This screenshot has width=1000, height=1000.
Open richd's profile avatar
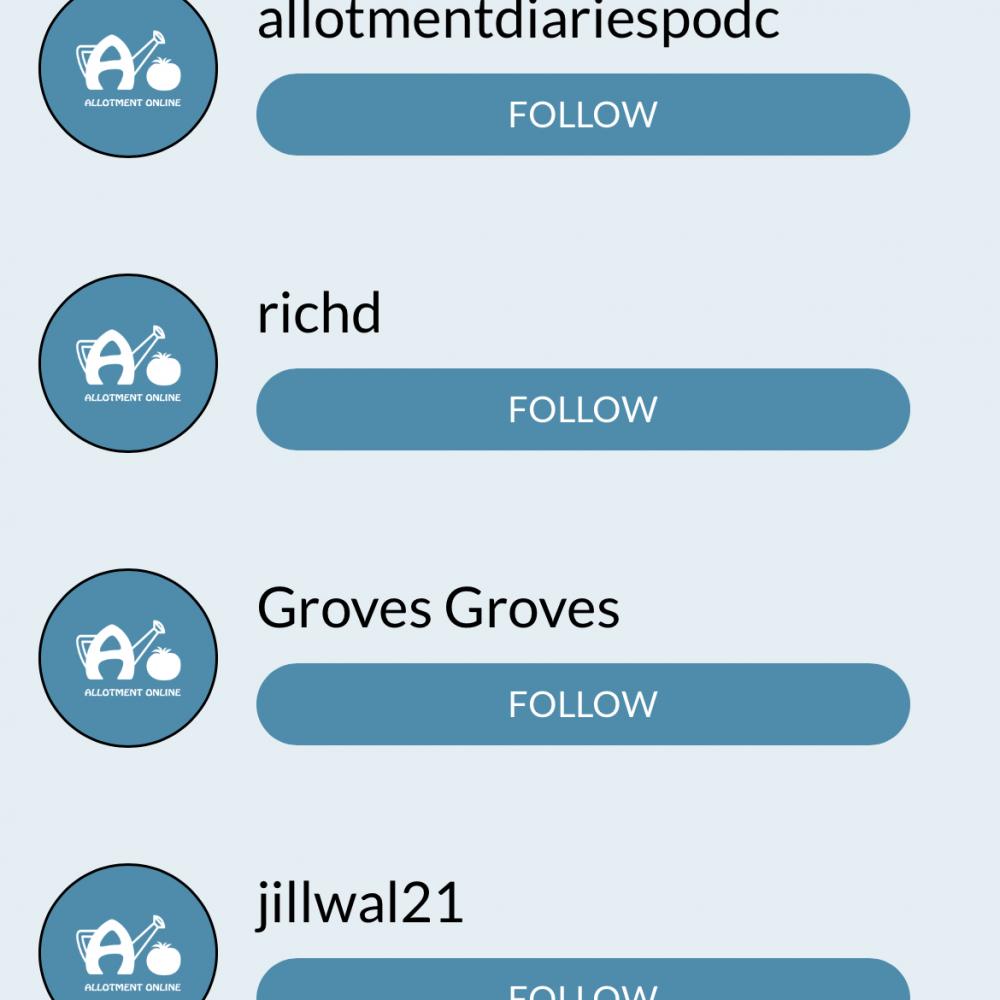[128, 363]
